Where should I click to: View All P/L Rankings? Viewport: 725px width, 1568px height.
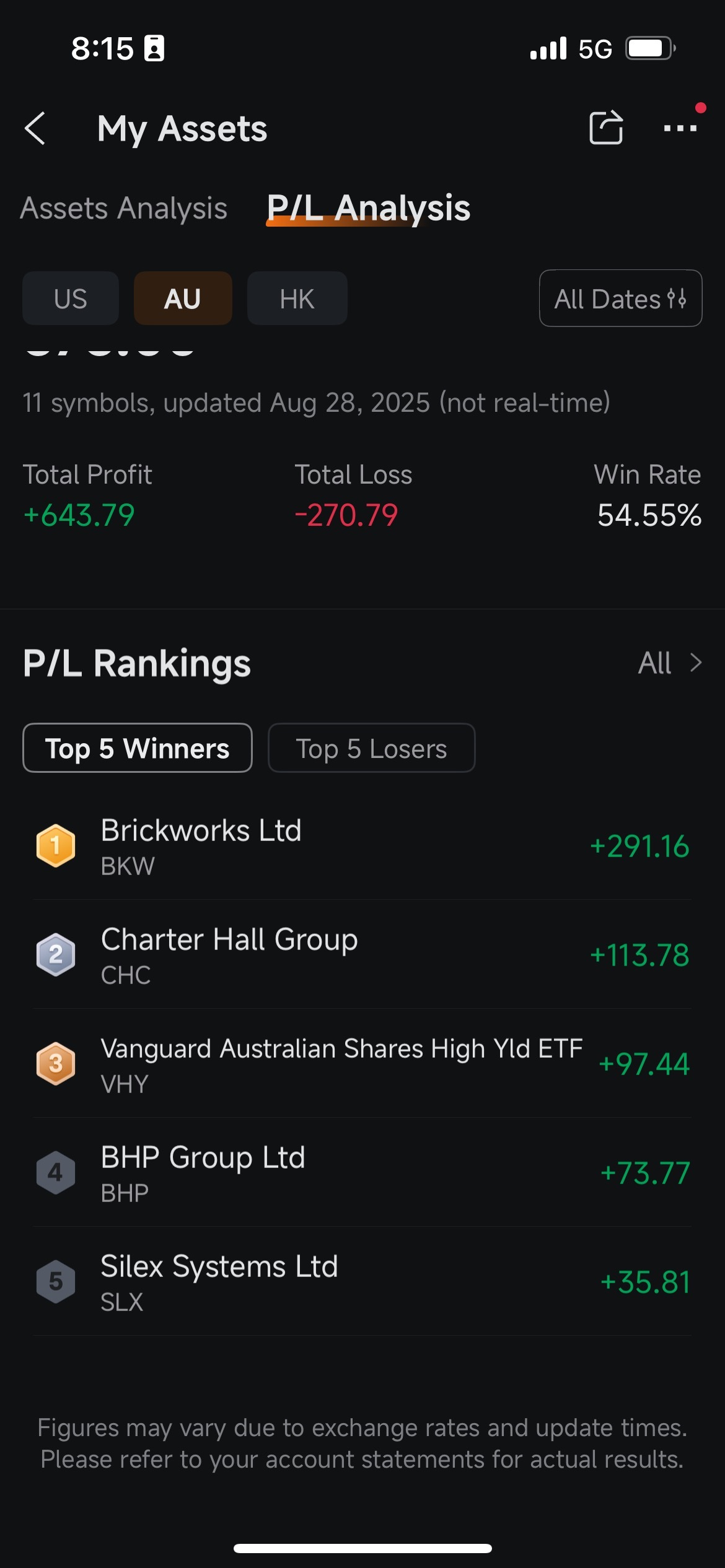[670, 663]
